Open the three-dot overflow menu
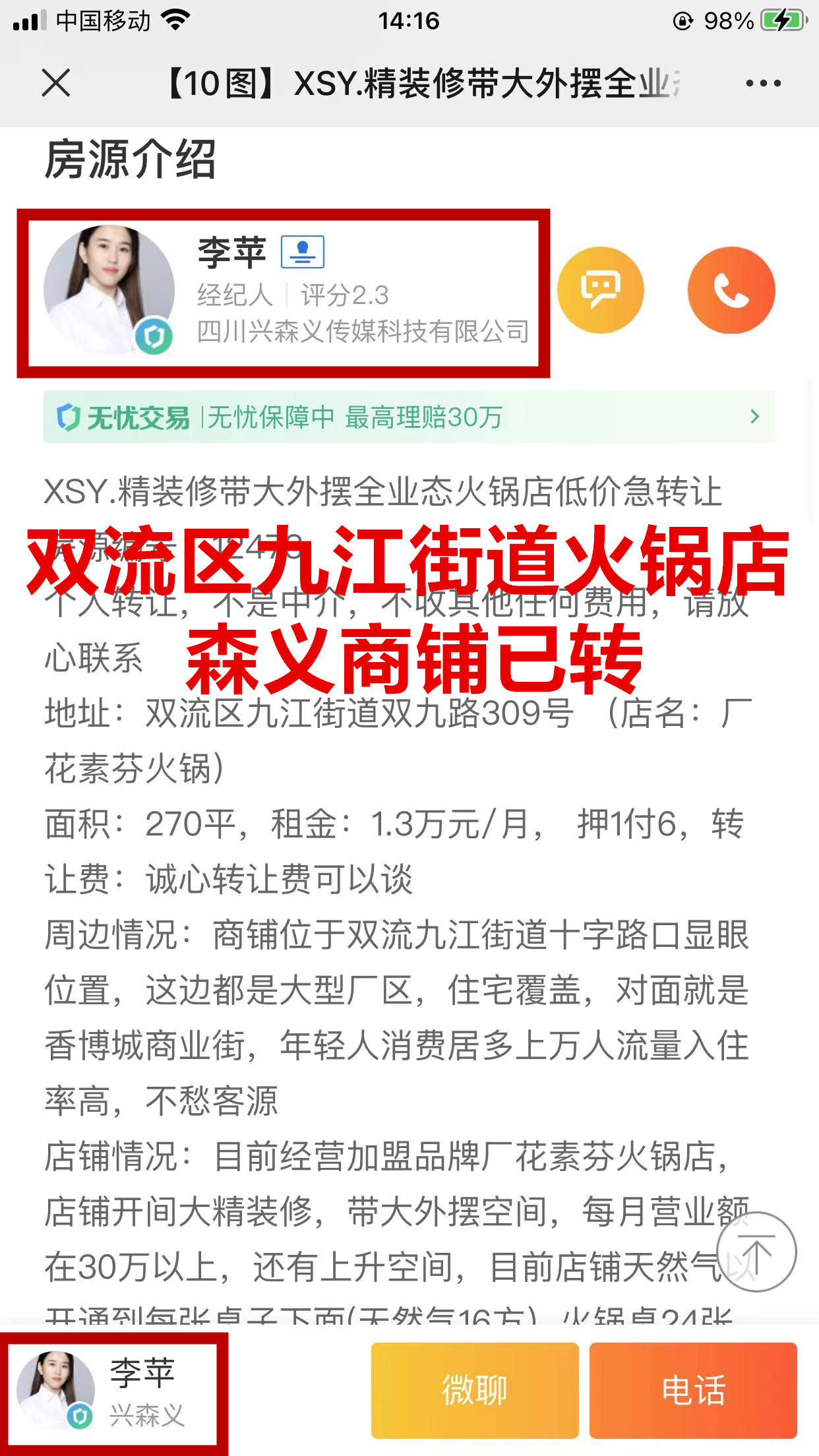This screenshot has width=819, height=1456. (763, 83)
